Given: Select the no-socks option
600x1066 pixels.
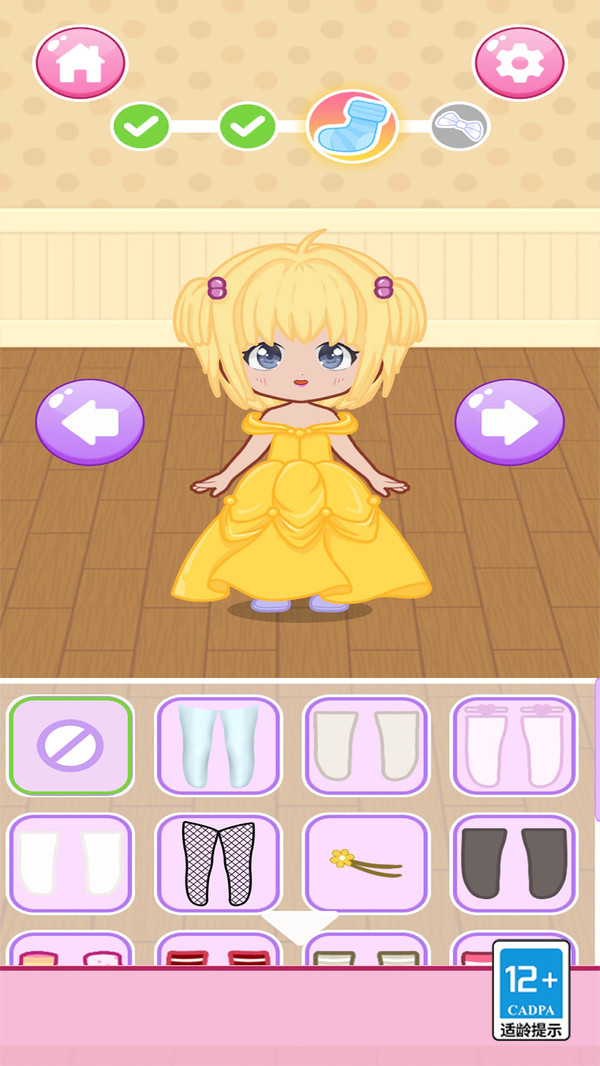Looking at the screenshot, I should click(70, 745).
